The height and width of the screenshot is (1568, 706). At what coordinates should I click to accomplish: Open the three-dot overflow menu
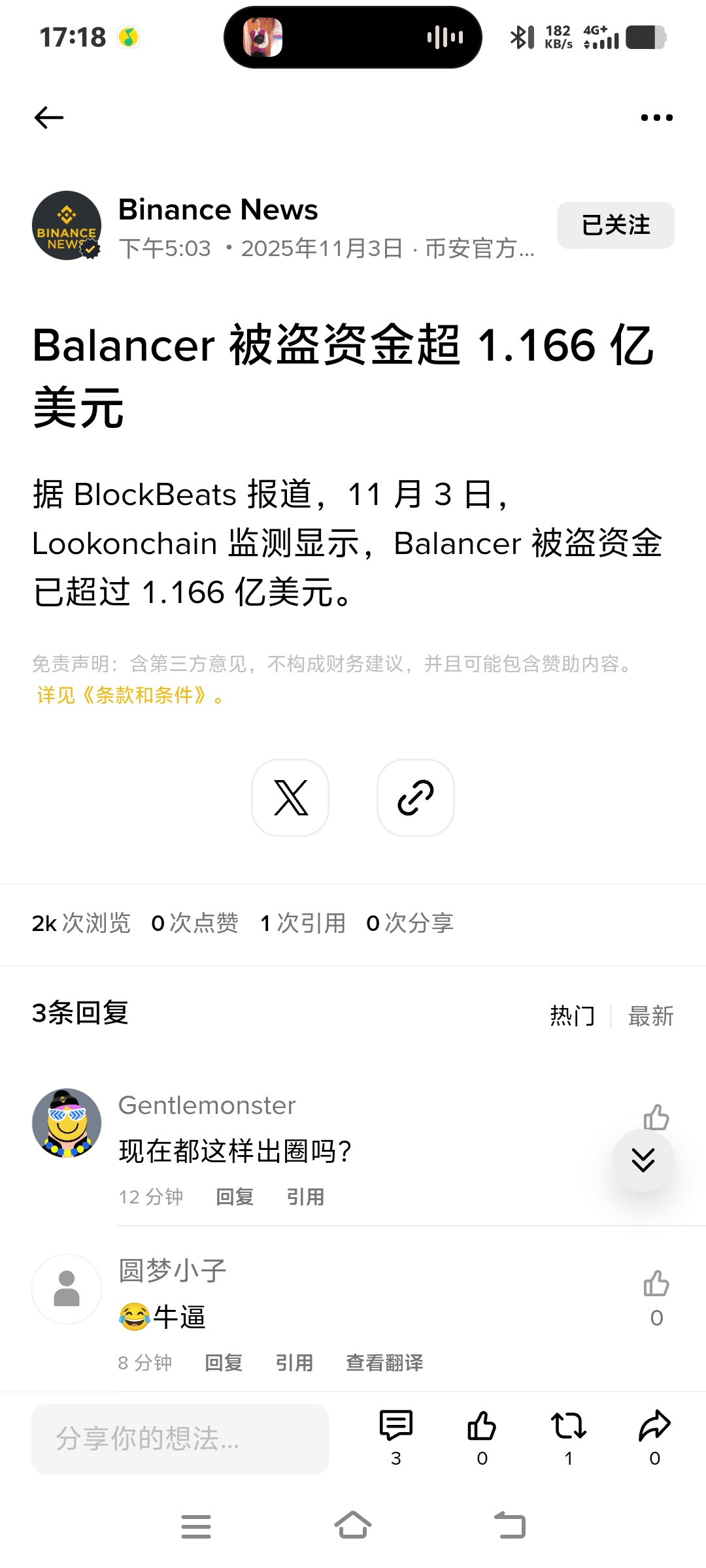point(656,118)
